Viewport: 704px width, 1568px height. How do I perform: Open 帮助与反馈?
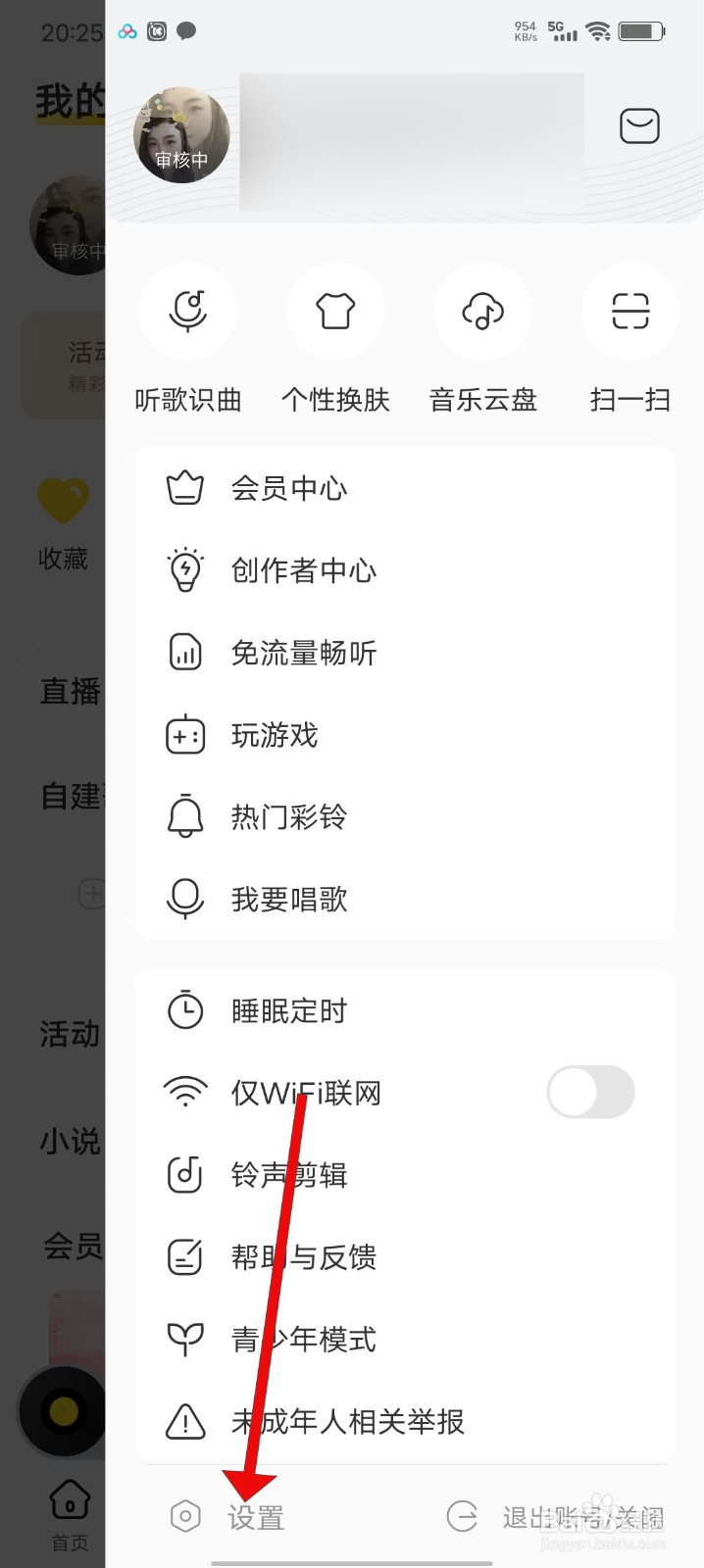[303, 1257]
